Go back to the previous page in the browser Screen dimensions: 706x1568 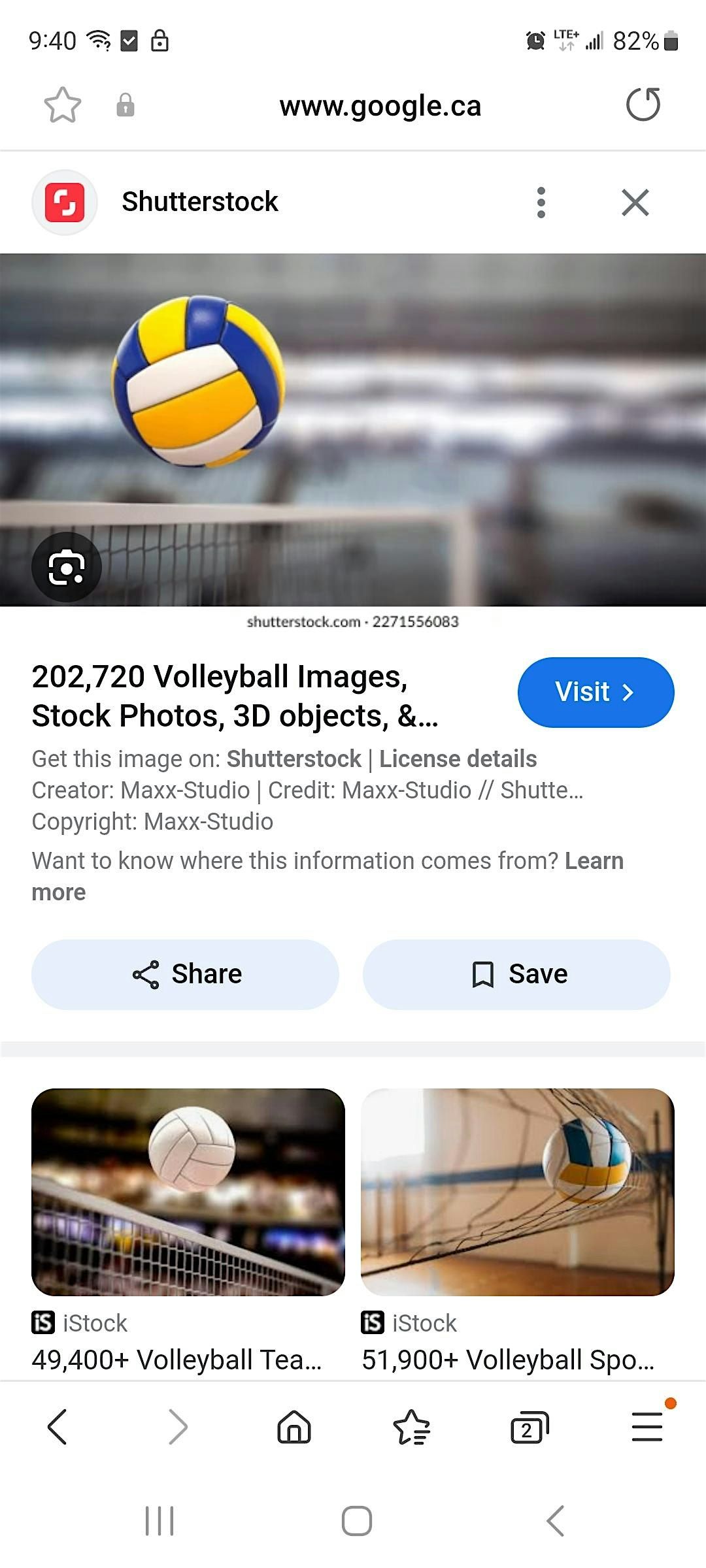pyautogui.click(x=58, y=1426)
